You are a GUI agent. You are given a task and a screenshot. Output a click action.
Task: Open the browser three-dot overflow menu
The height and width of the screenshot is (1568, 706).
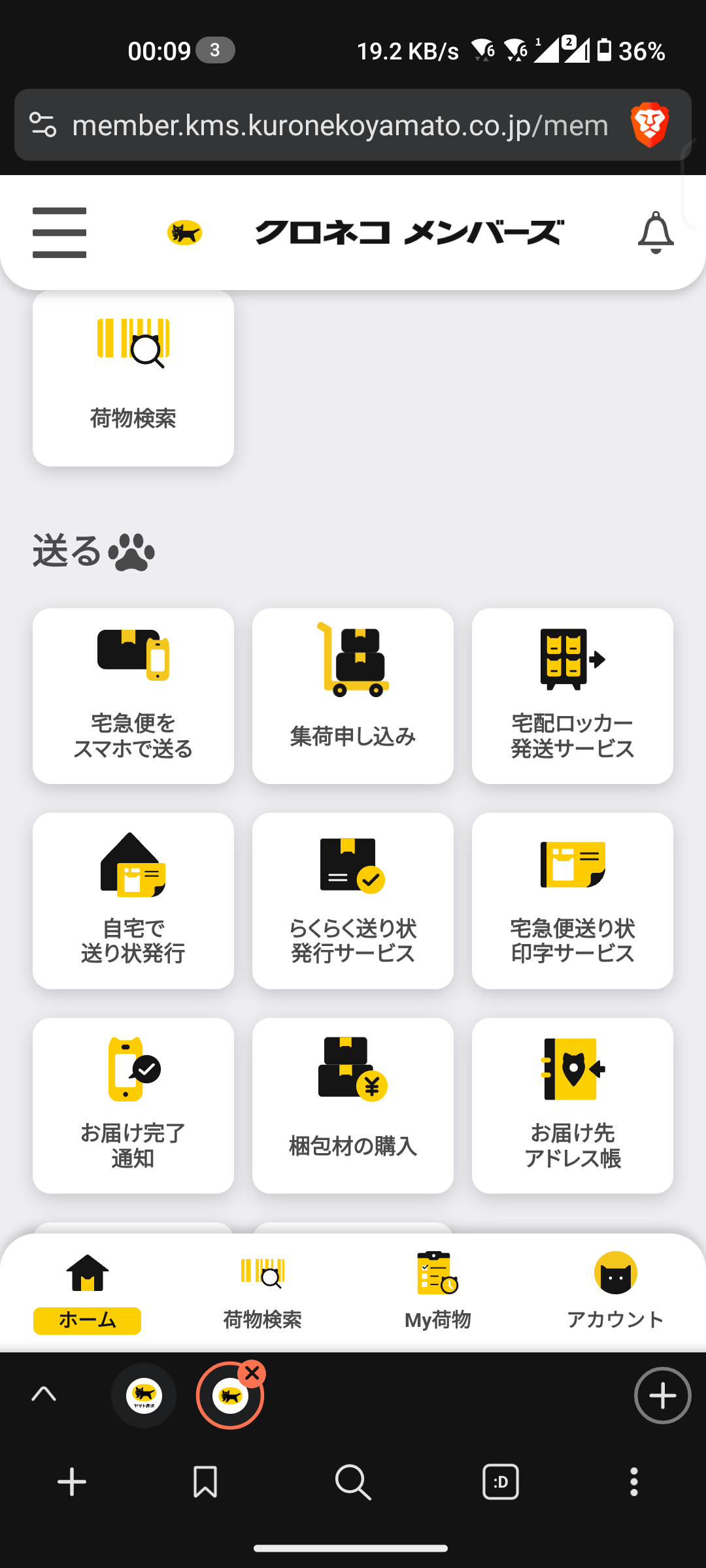[x=633, y=1482]
